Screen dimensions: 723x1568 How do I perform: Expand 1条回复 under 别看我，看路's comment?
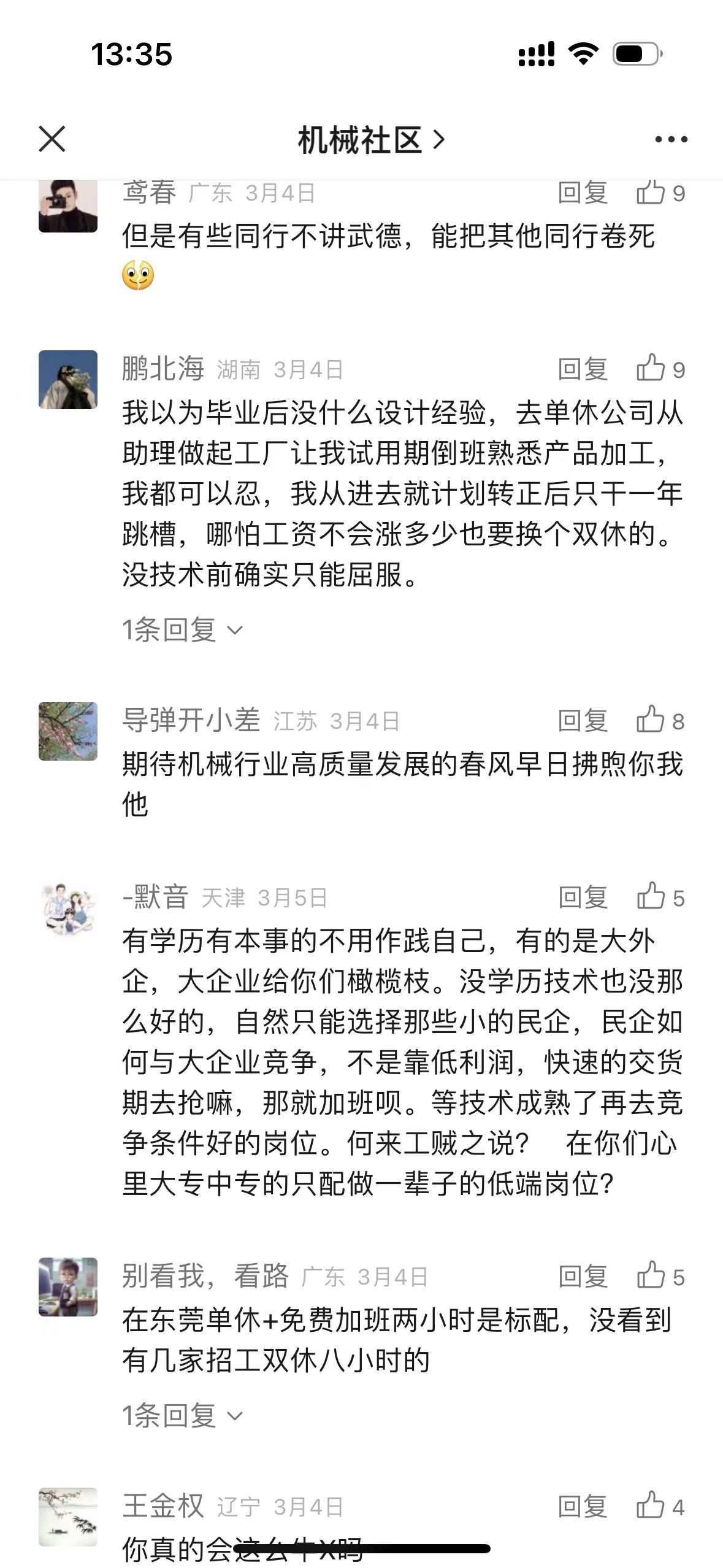coord(182,1415)
